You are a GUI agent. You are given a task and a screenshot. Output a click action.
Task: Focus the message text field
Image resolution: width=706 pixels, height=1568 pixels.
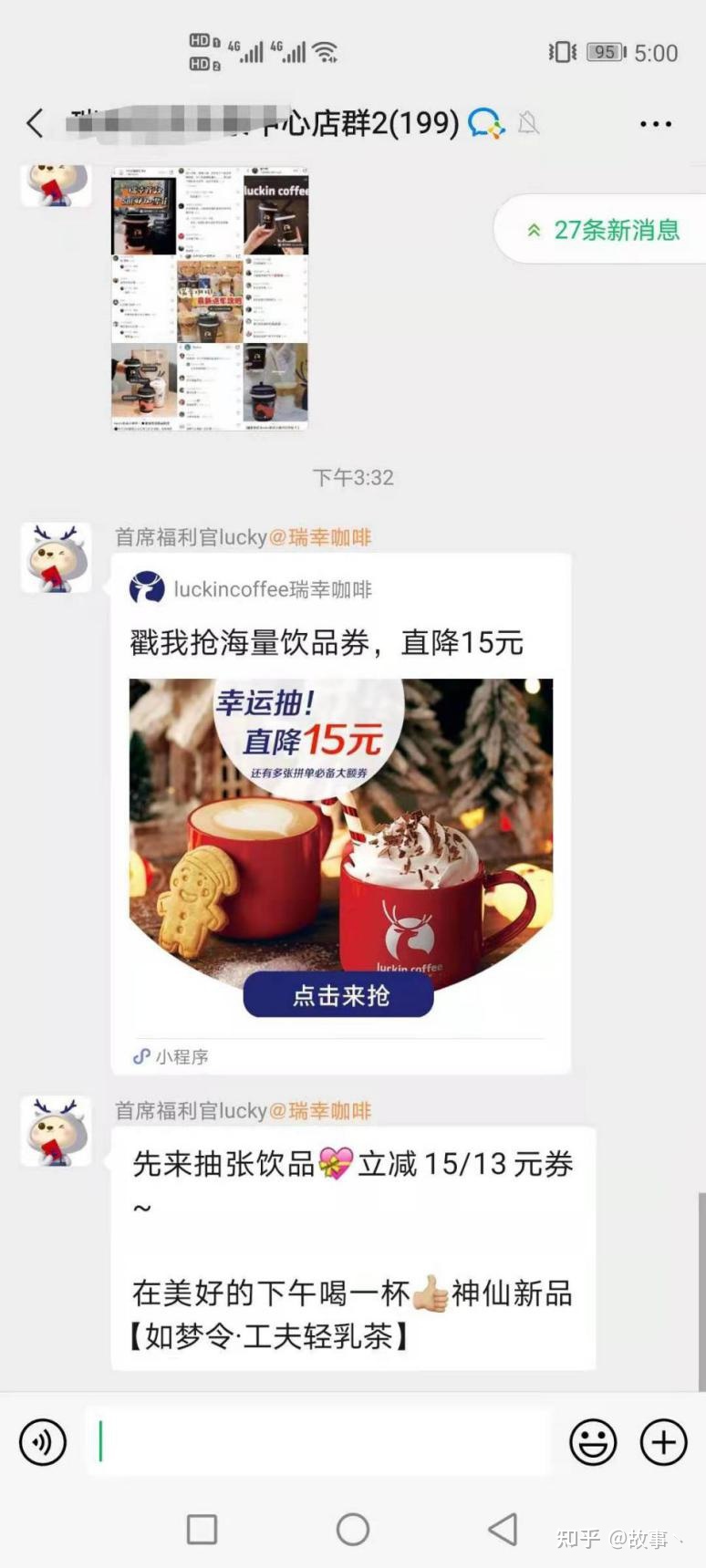coord(319,1442)
